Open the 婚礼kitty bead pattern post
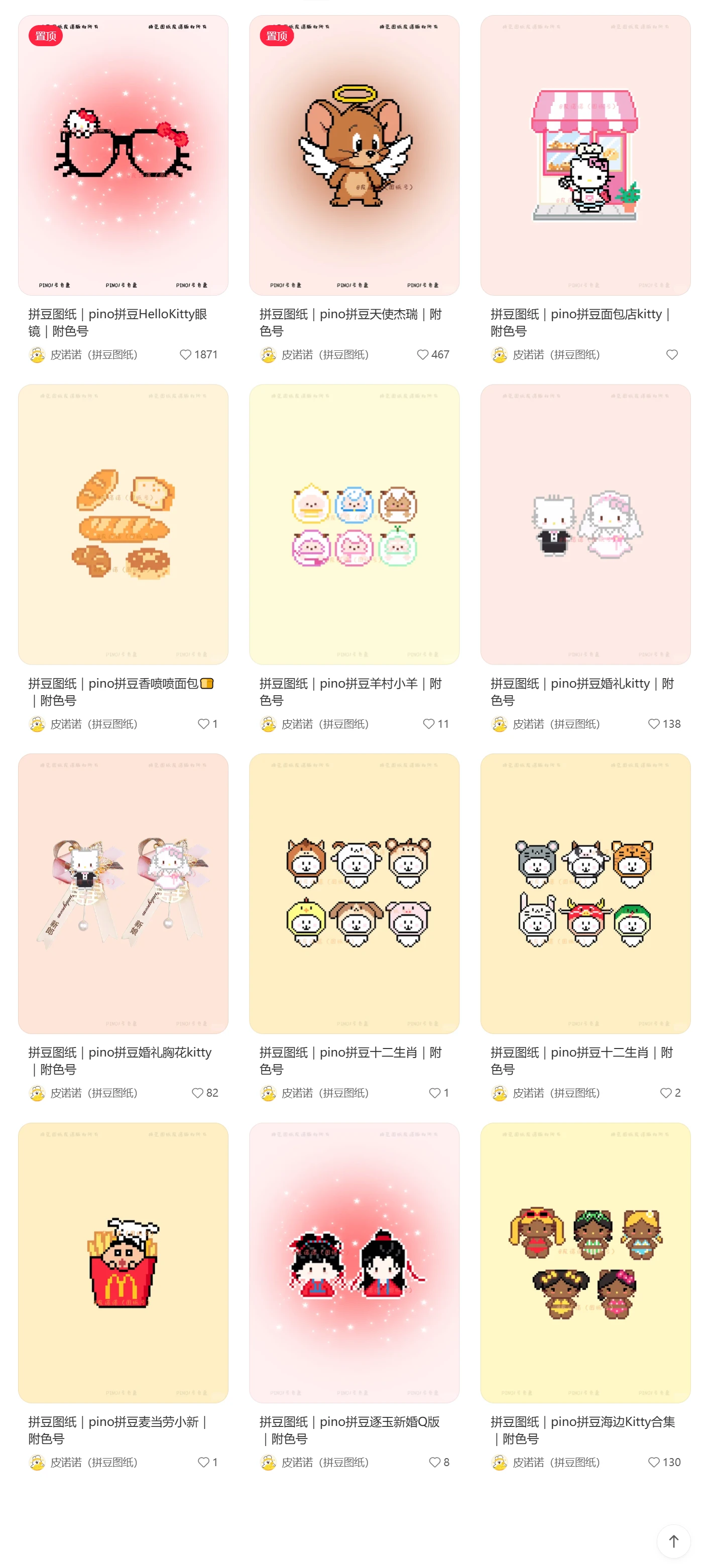 click(x=585, y=524)
